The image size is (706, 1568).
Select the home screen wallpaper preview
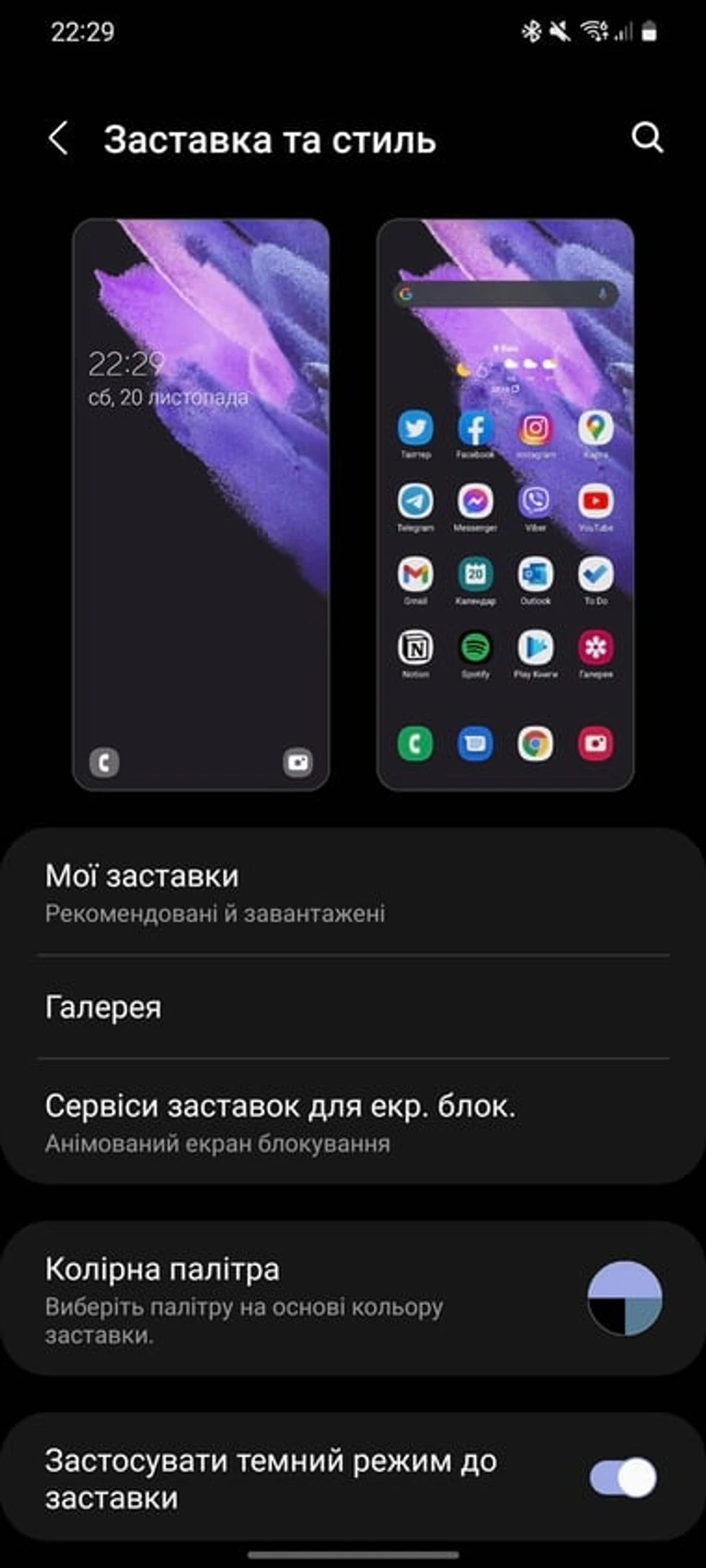(505, 504)
